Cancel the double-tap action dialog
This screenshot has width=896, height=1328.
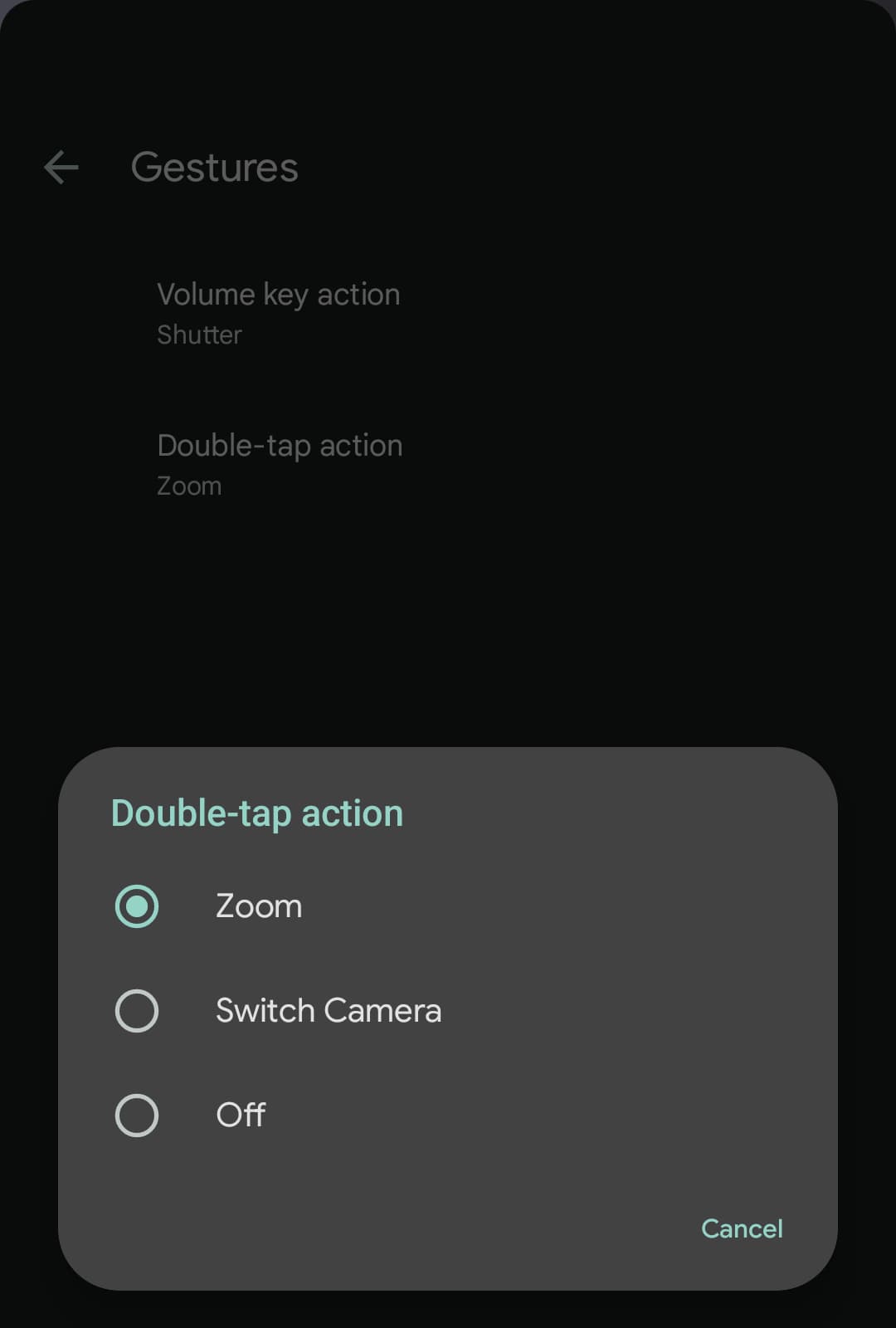(x=742, y=1228)
